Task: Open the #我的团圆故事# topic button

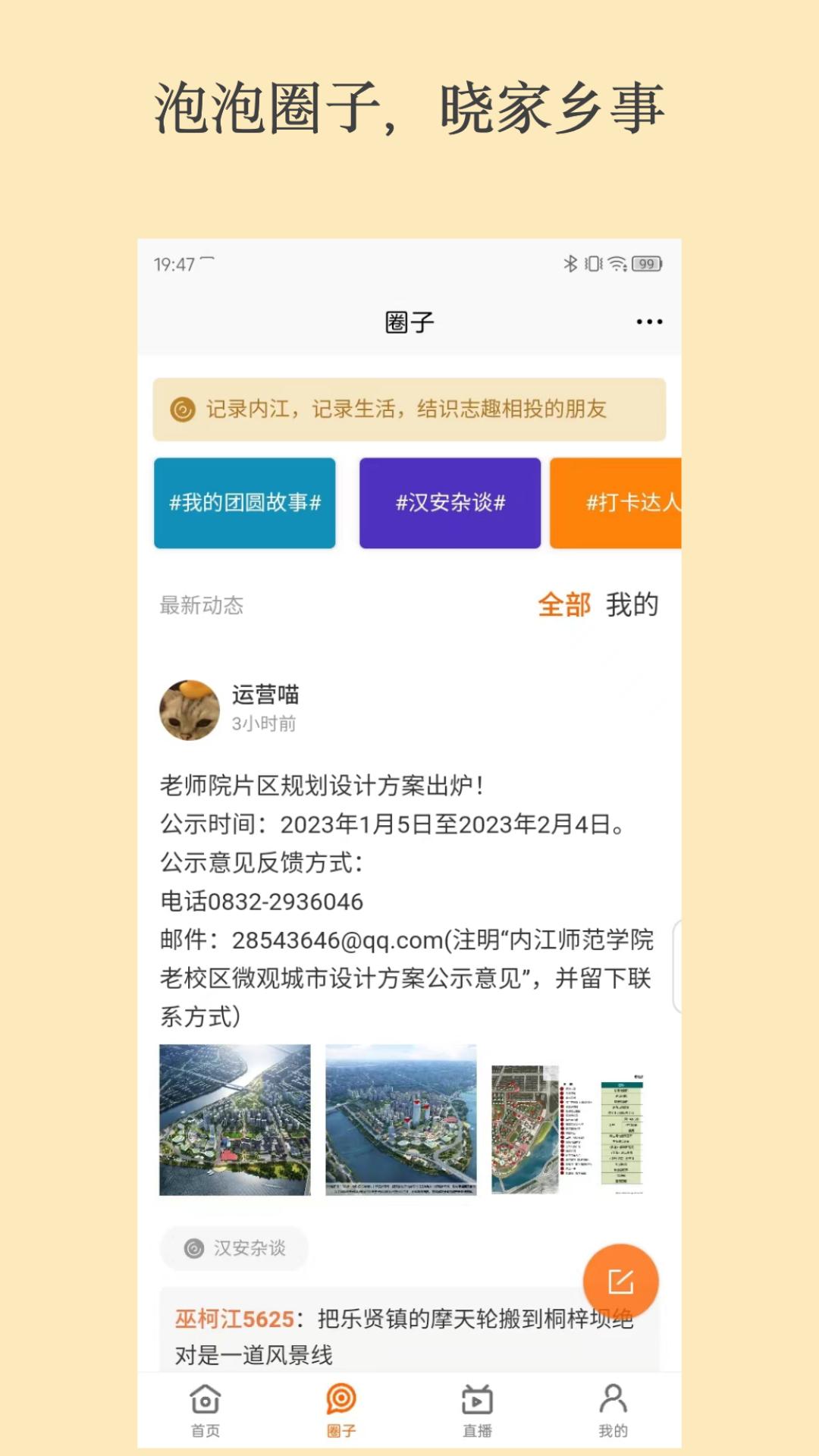Action: (x=244, y=503)
